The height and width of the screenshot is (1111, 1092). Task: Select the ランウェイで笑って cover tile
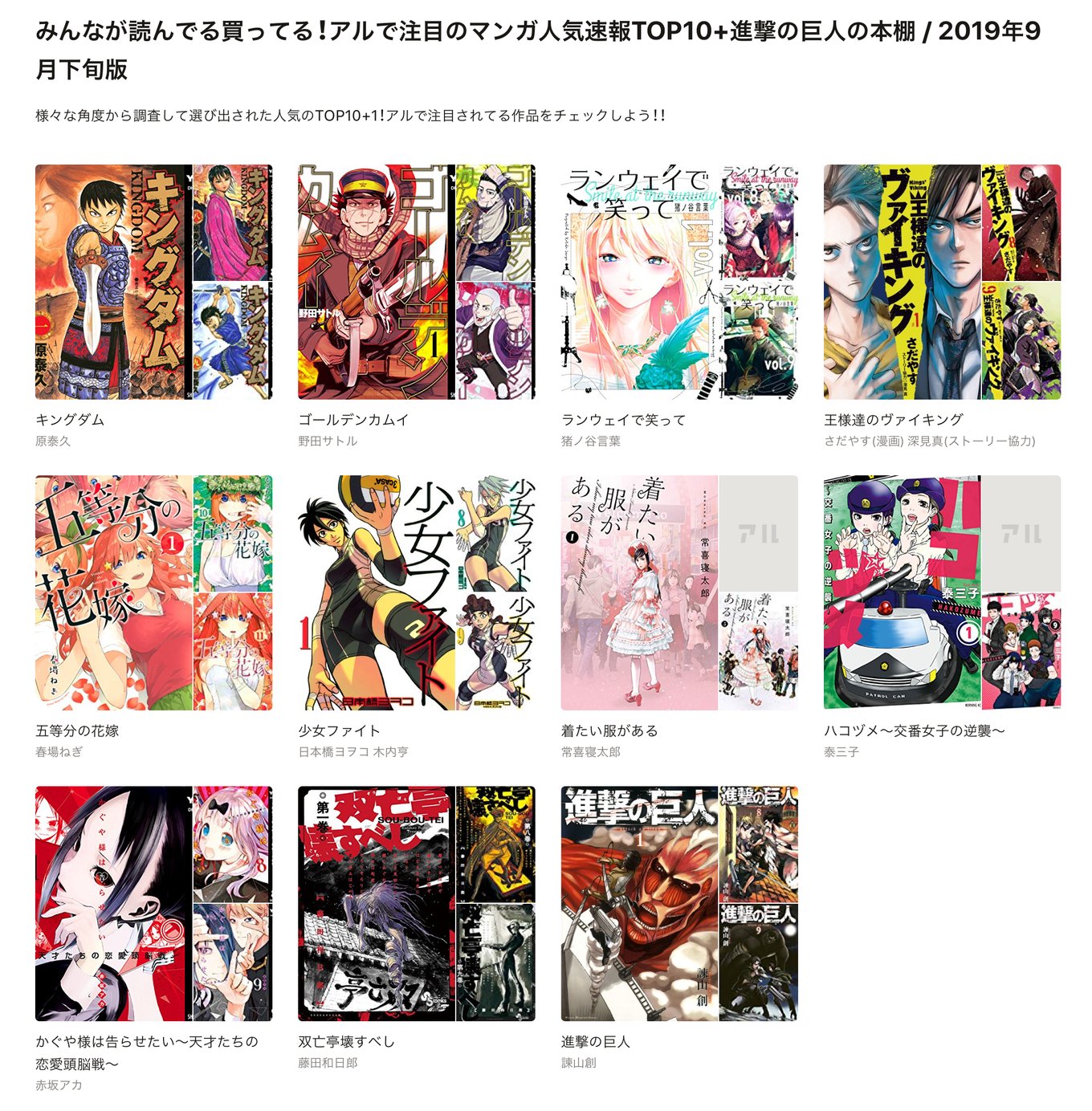pos(679,282)
